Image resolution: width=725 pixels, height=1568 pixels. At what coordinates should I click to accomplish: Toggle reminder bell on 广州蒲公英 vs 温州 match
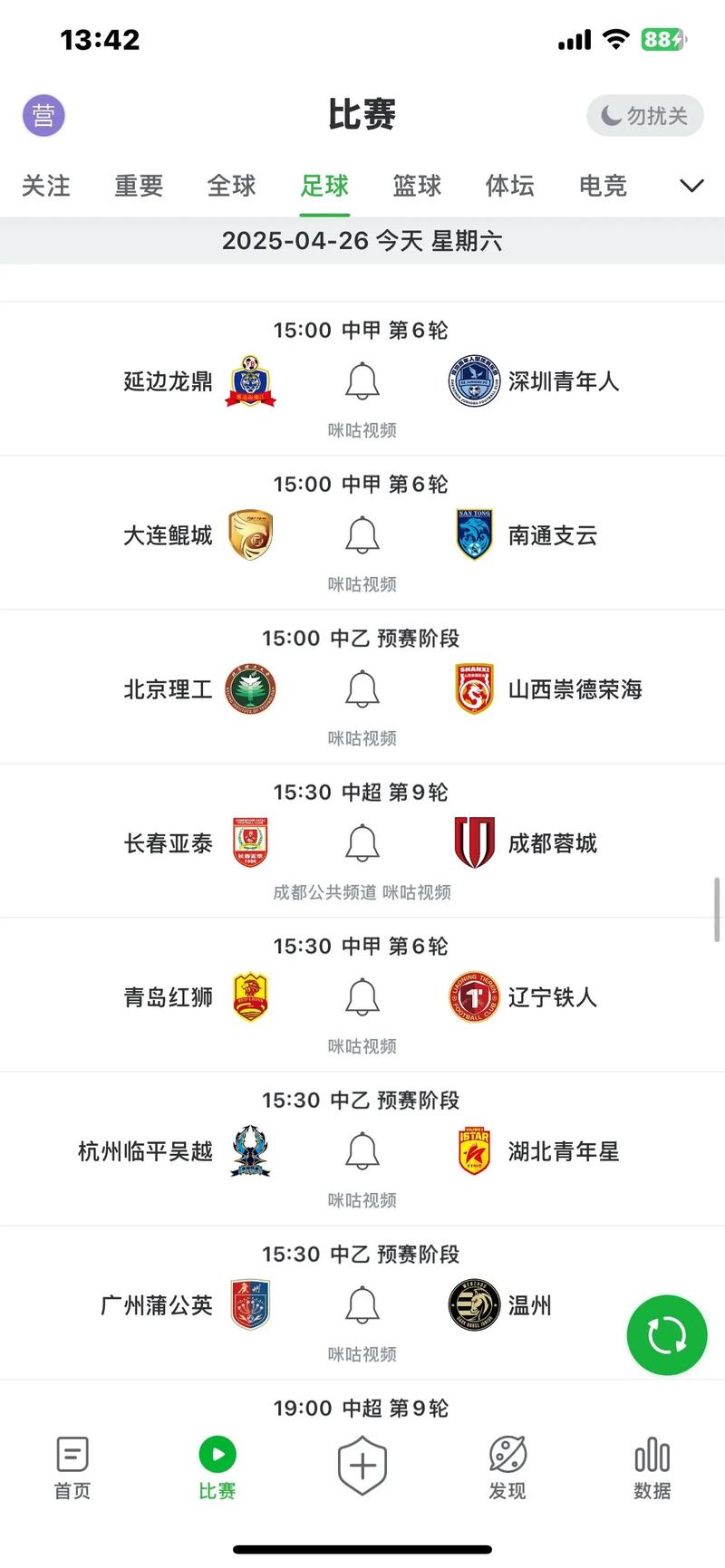362,1303
